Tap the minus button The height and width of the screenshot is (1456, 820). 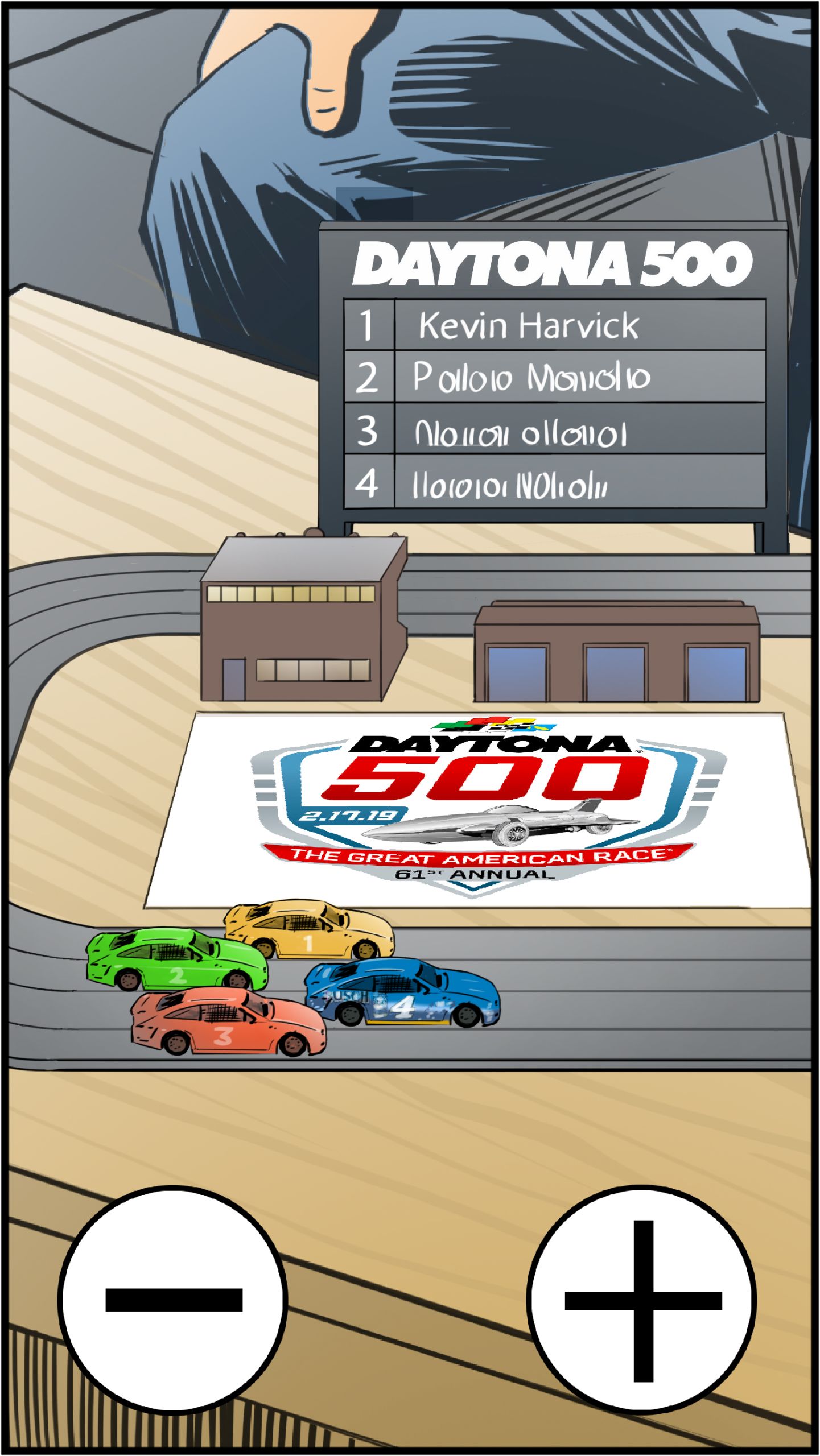[172, 1300]
